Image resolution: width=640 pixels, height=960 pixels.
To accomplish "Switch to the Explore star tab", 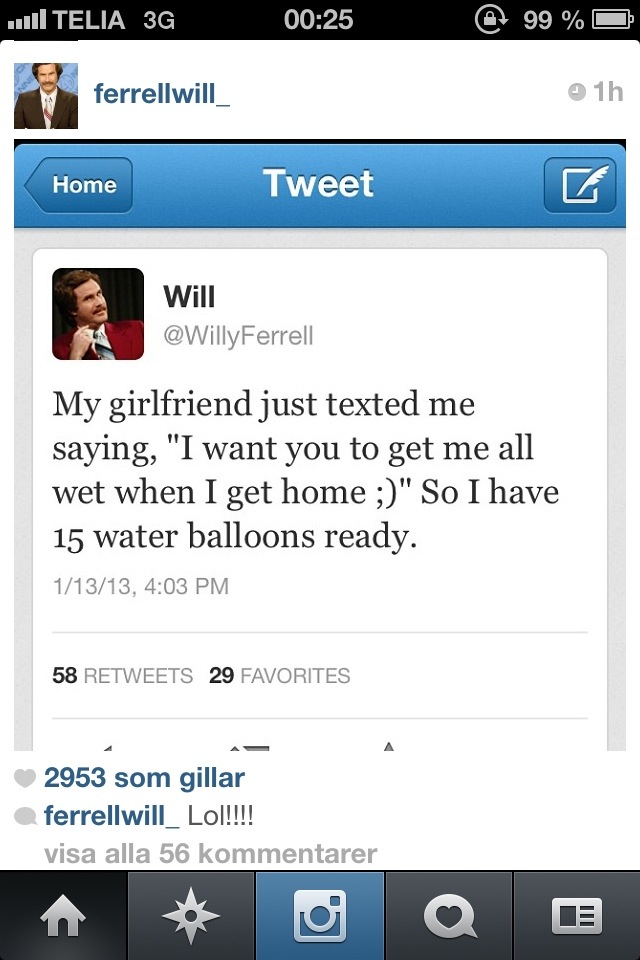I will pyautogui.click(x=191, y=916).
